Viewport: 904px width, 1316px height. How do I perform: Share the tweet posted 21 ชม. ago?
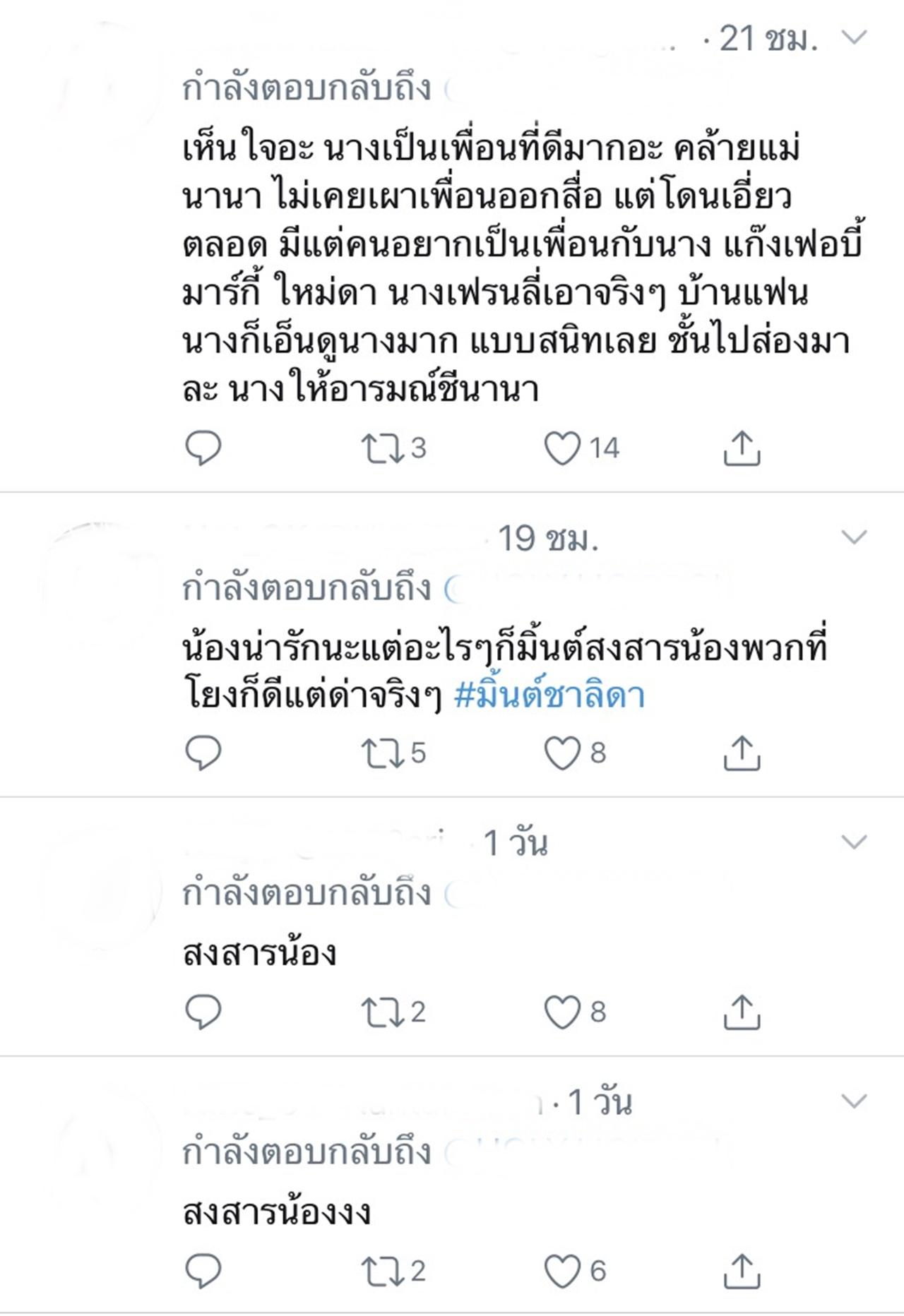pyautogui.click(x=742, y=448)
